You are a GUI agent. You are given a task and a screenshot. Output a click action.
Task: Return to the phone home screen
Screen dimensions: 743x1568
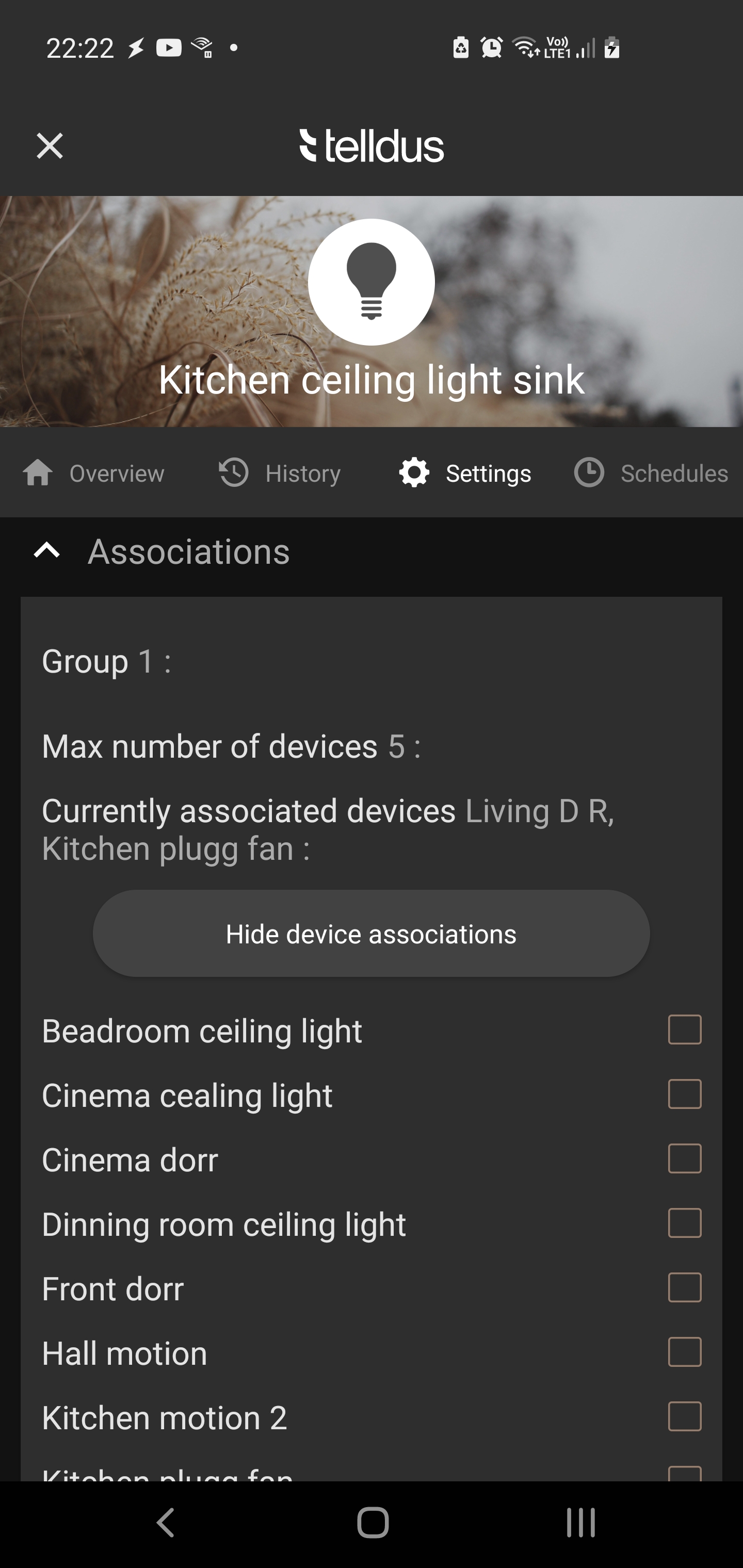[x=372, y=1523]
